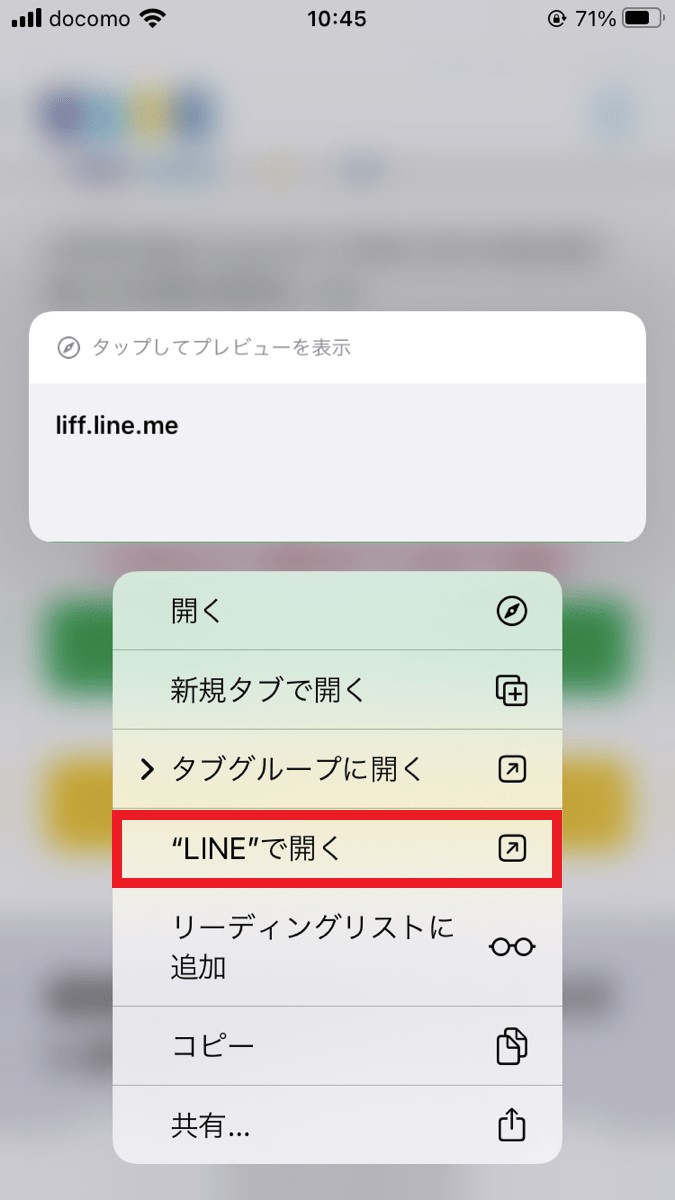Screen dimensions: 675x1200
Task: Open the 共有... share option
Action: pyautogui.click(x=337, y=1125)
